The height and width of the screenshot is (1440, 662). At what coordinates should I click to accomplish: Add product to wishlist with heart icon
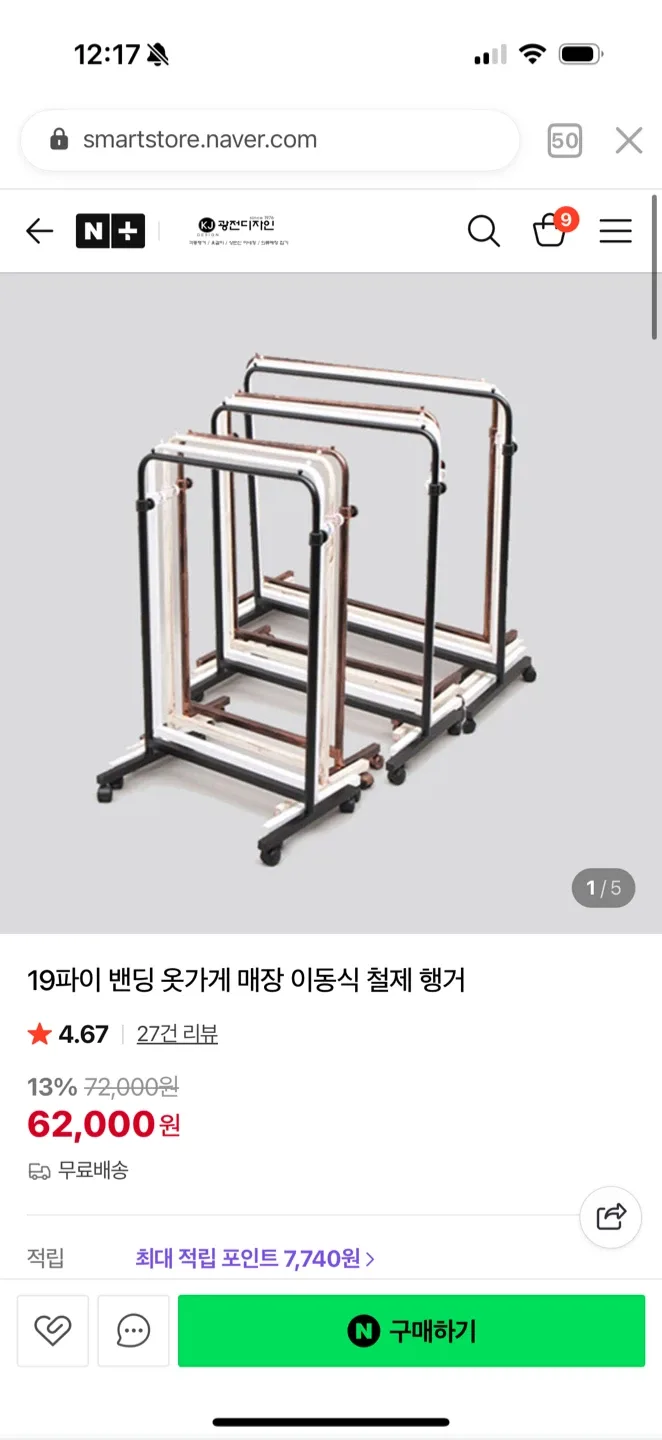53,1330
